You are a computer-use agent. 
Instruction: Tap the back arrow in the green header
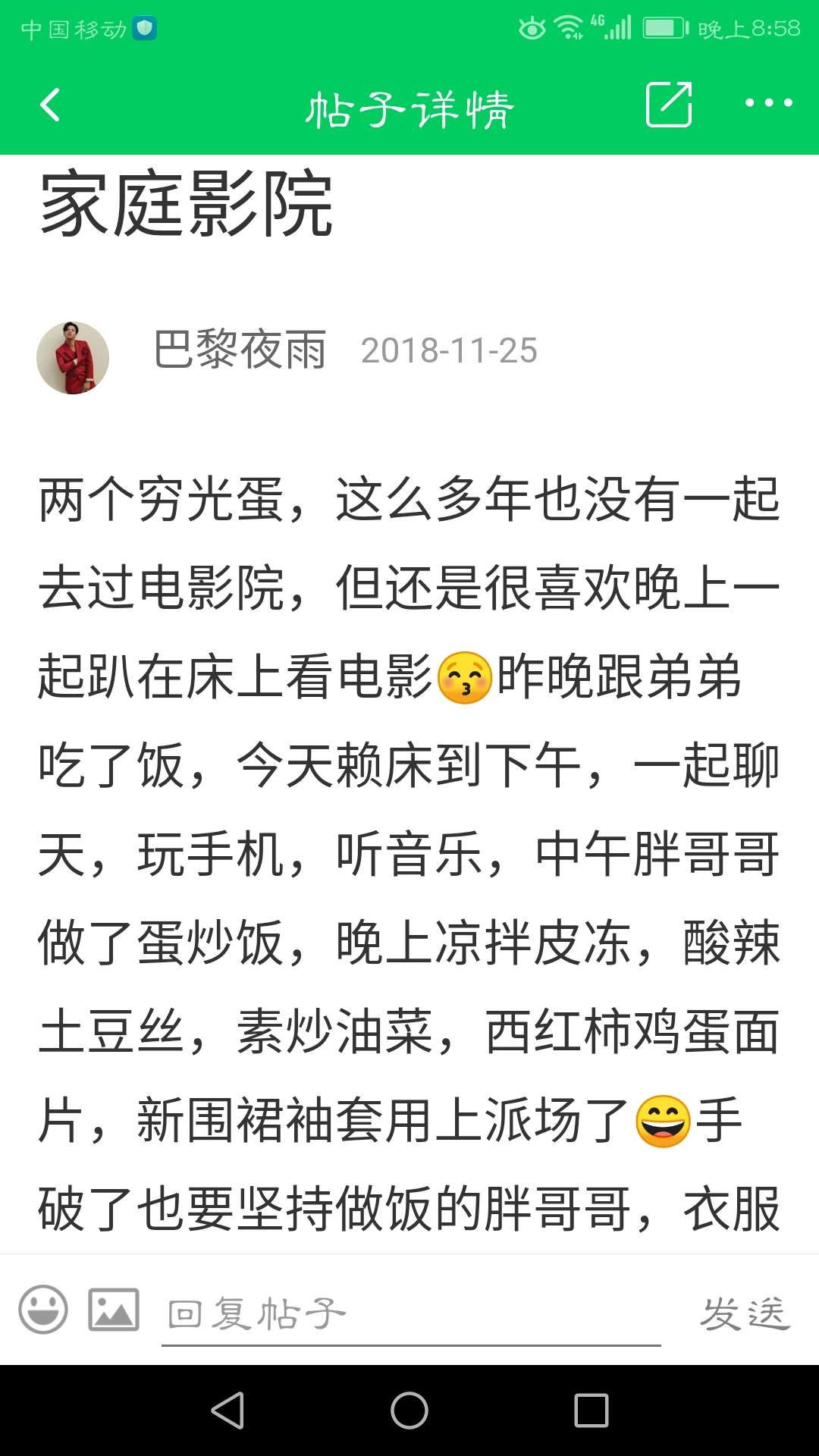(50, 106)
